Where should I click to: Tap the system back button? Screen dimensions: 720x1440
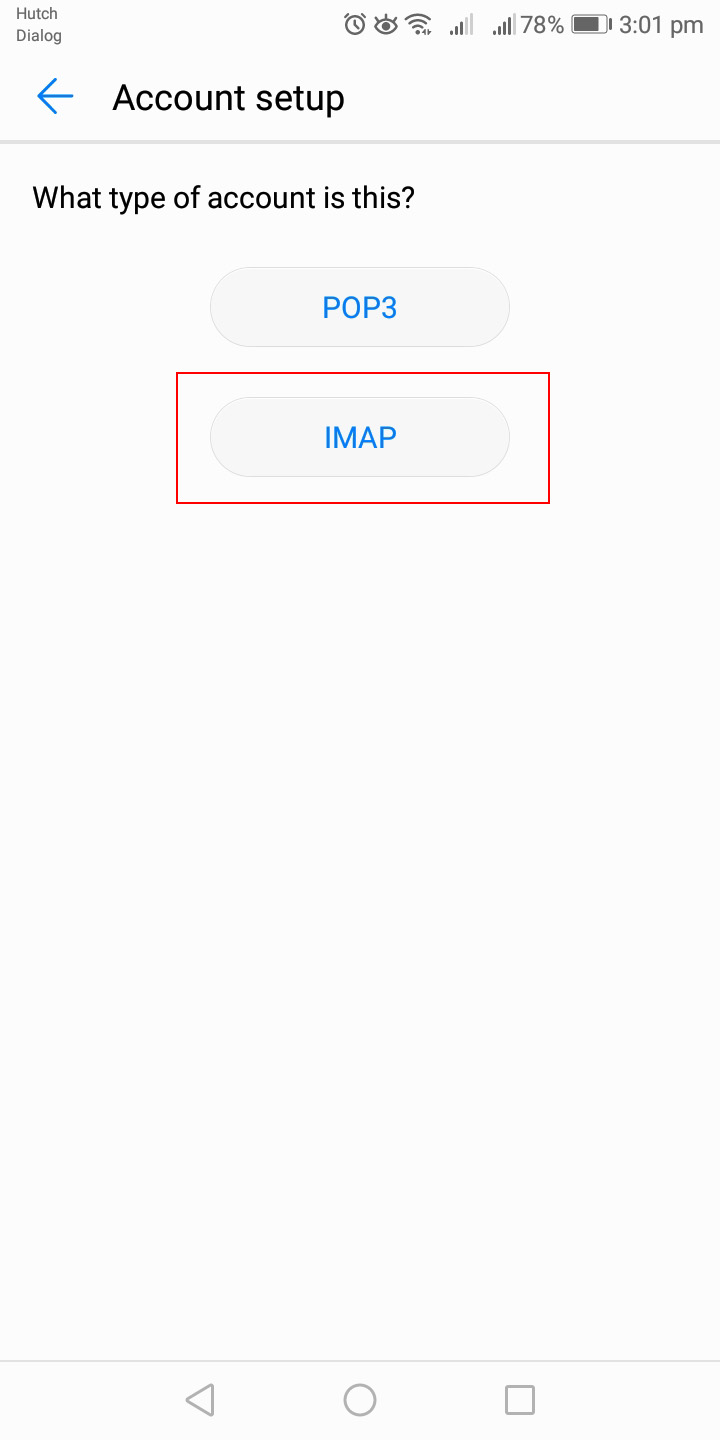pyautogui.click(x=200, y=1399)
